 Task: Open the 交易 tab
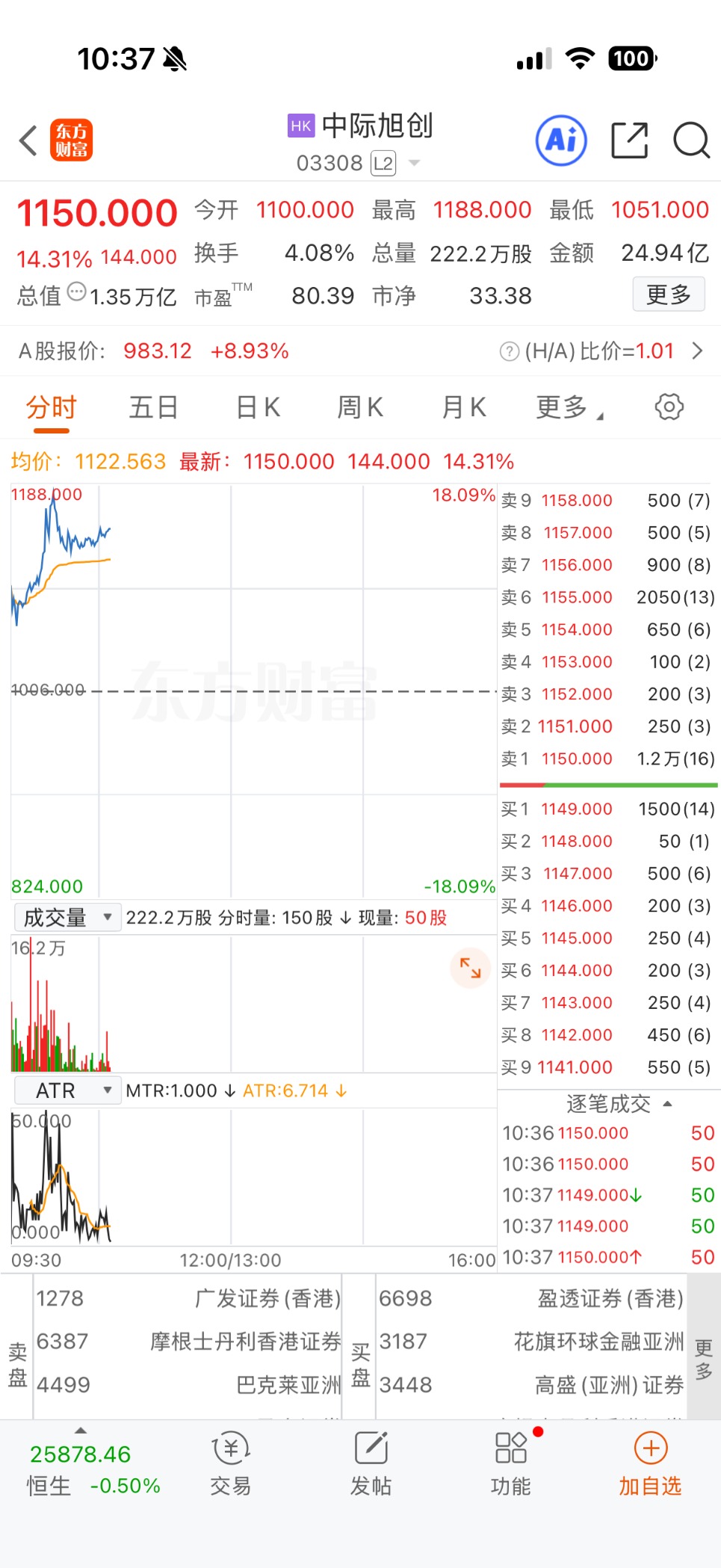click(230, 1463)
